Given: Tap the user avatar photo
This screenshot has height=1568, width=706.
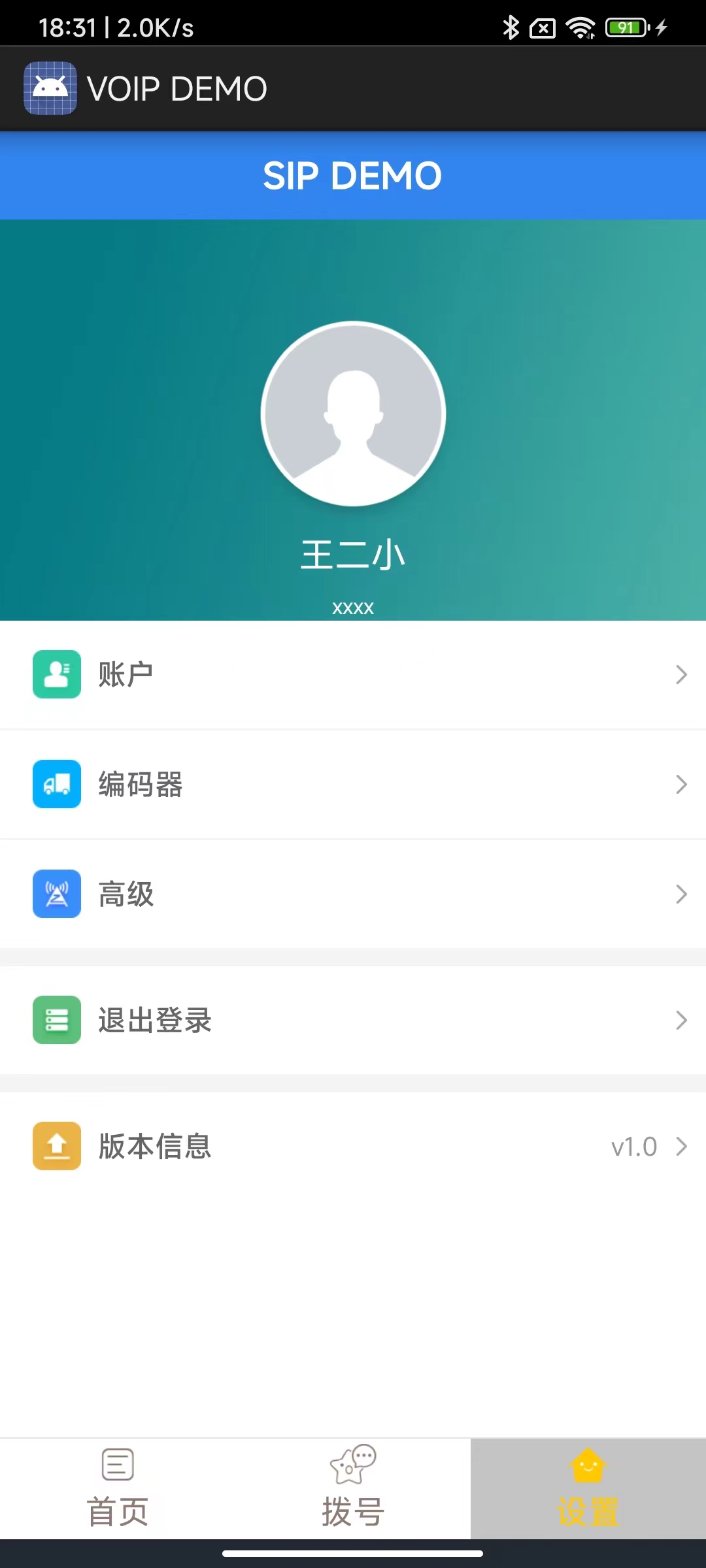Looking at the screenshot, I should (353, 414).
